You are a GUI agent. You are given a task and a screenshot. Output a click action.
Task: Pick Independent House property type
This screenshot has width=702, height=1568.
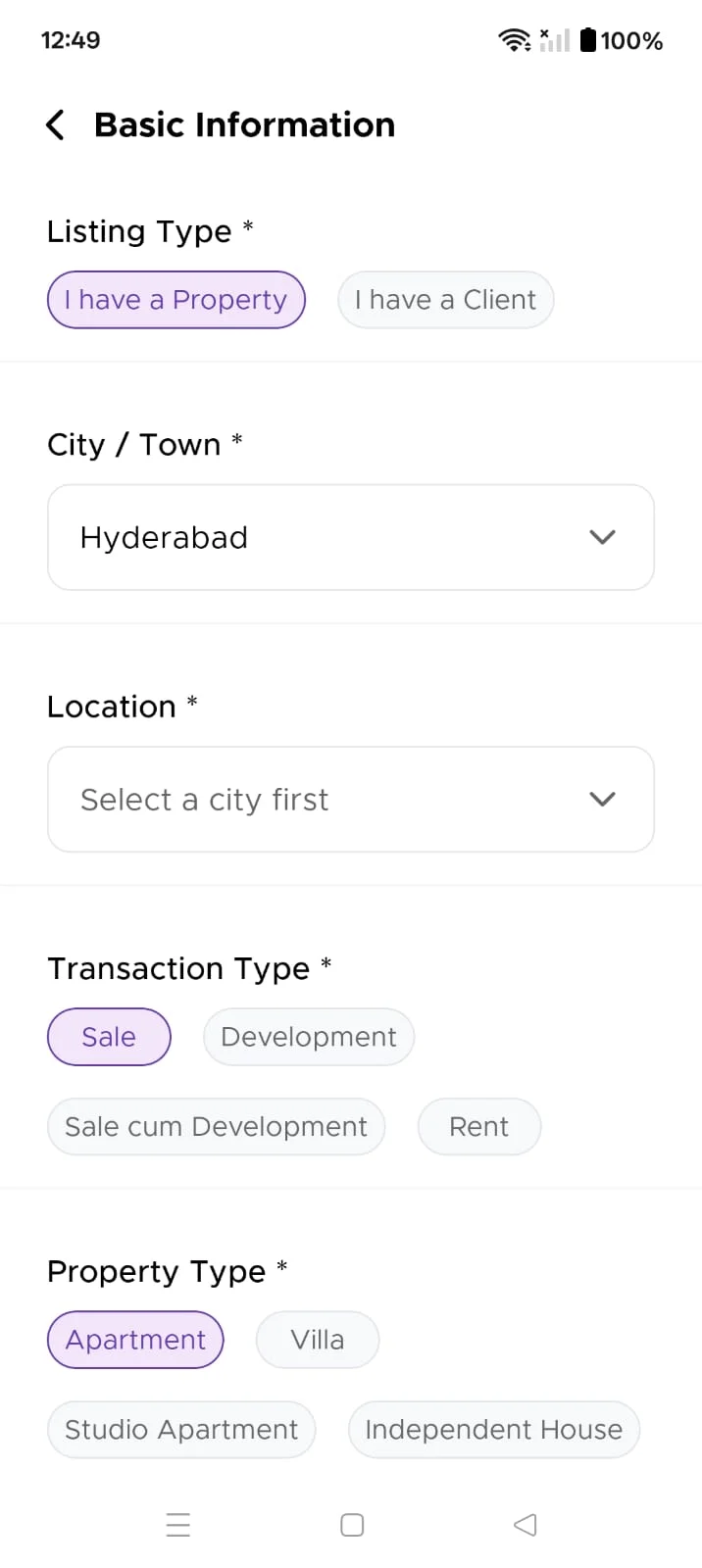click(493, 1430)
